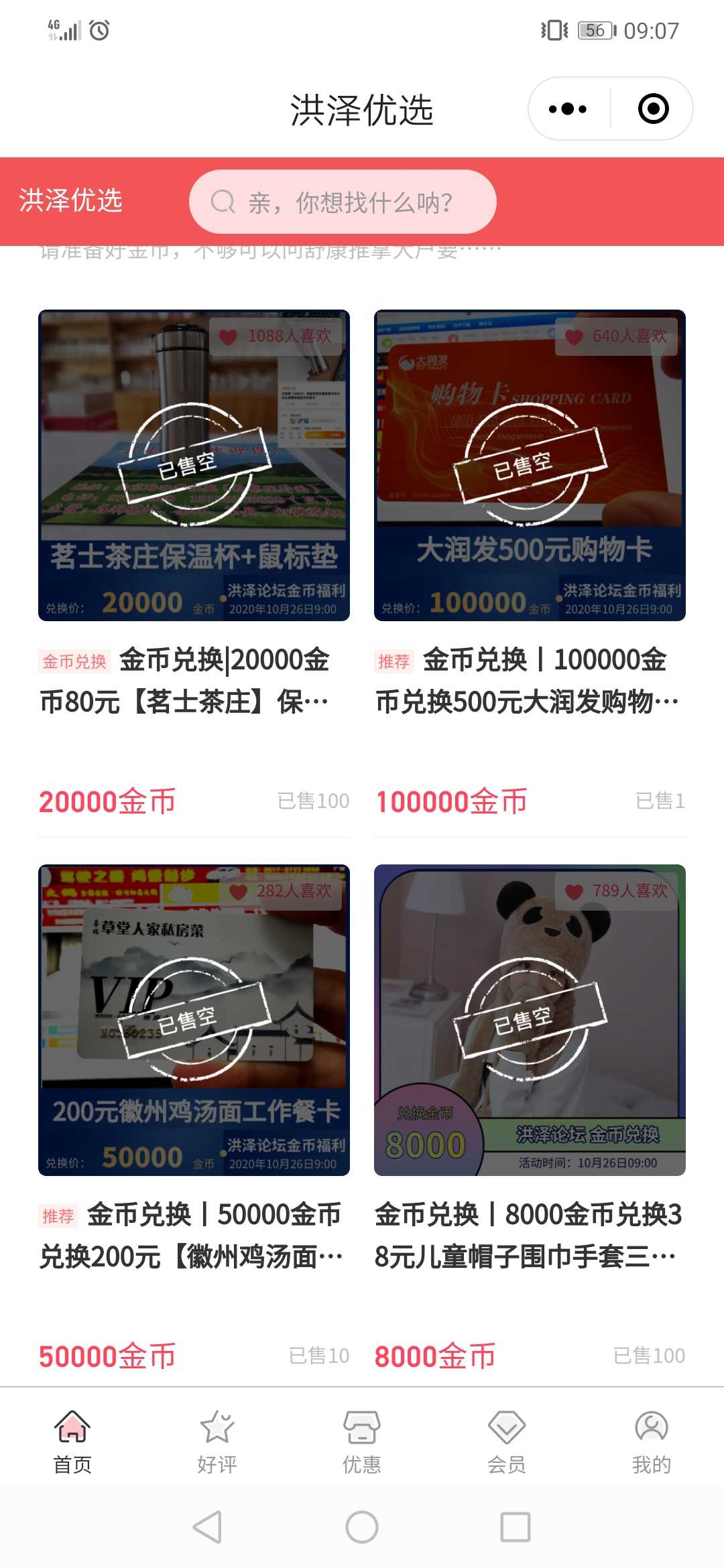This screenshot has height=1568, width=724.
Task: Tap the system home button
Action: pos(362,1527)
